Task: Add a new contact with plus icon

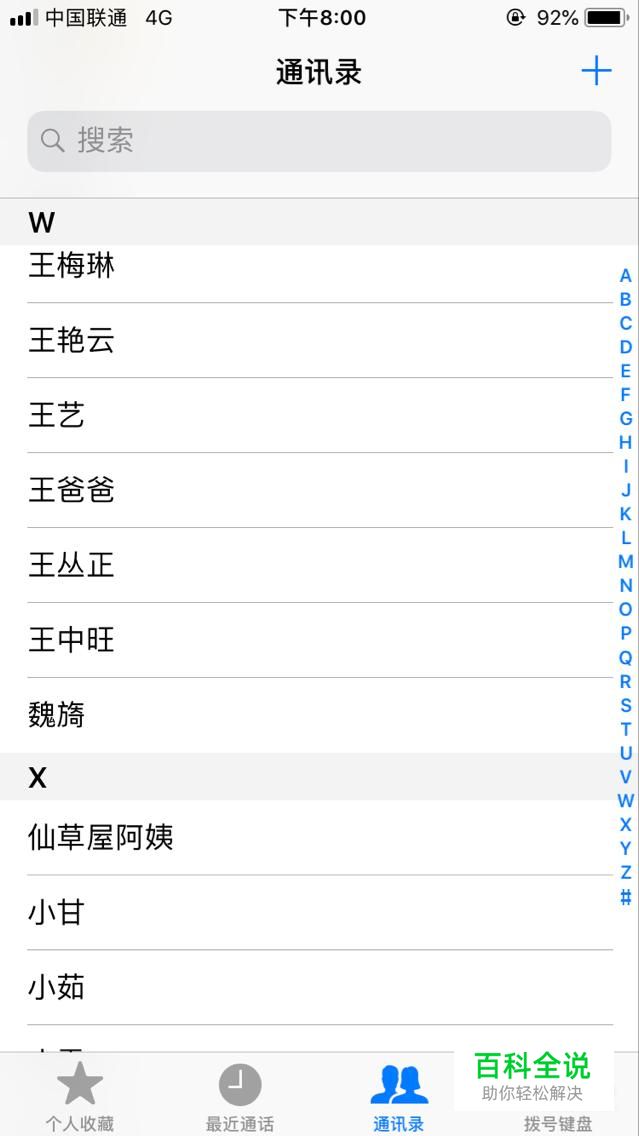Action: pyautogui.click(x=596, y=71)
